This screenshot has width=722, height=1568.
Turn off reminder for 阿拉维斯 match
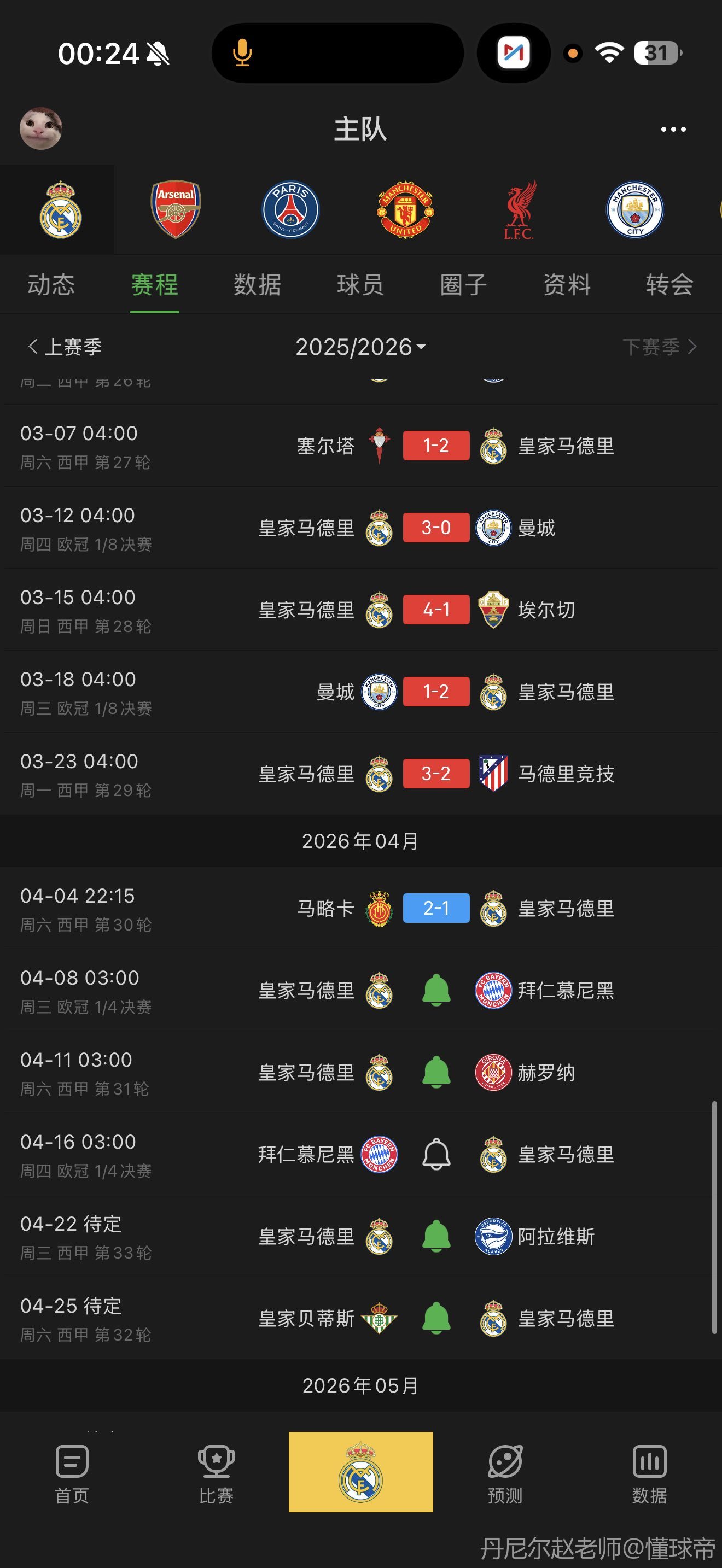pyautogui.click(x=436, y=1236)
